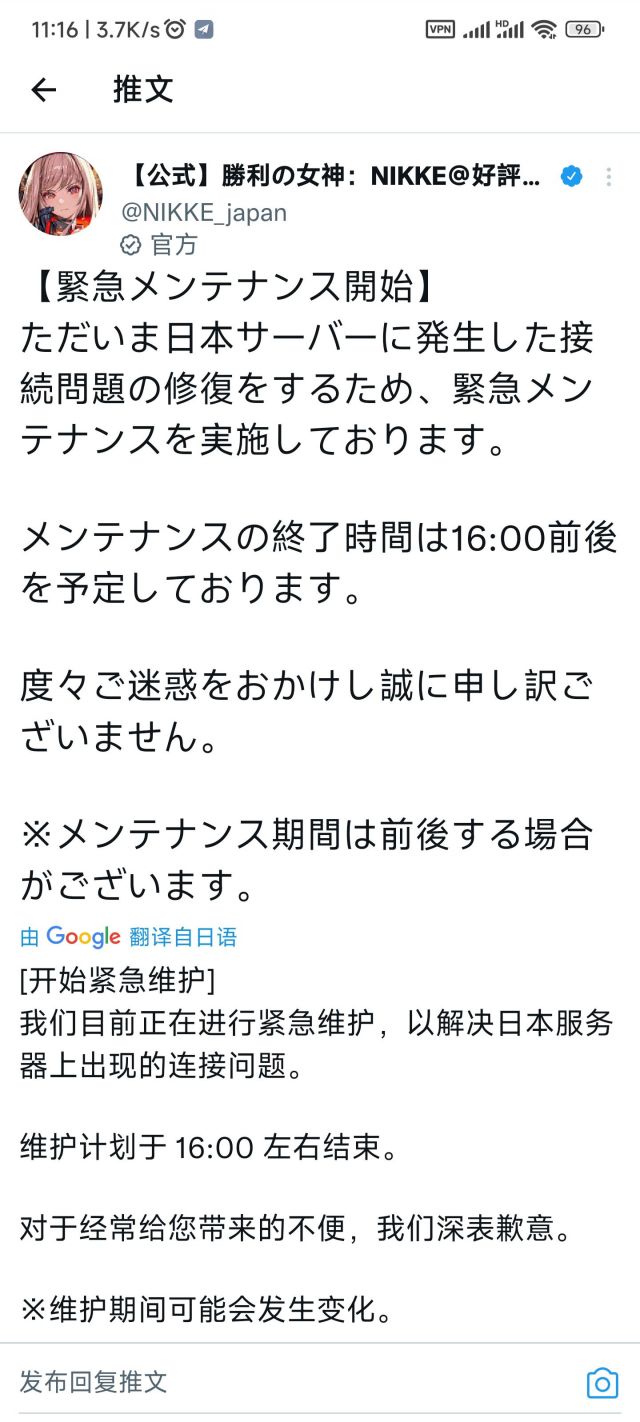This screenshot has width=640, height=1422.
Task: Go back using the arrow
Action: point(44,90)
